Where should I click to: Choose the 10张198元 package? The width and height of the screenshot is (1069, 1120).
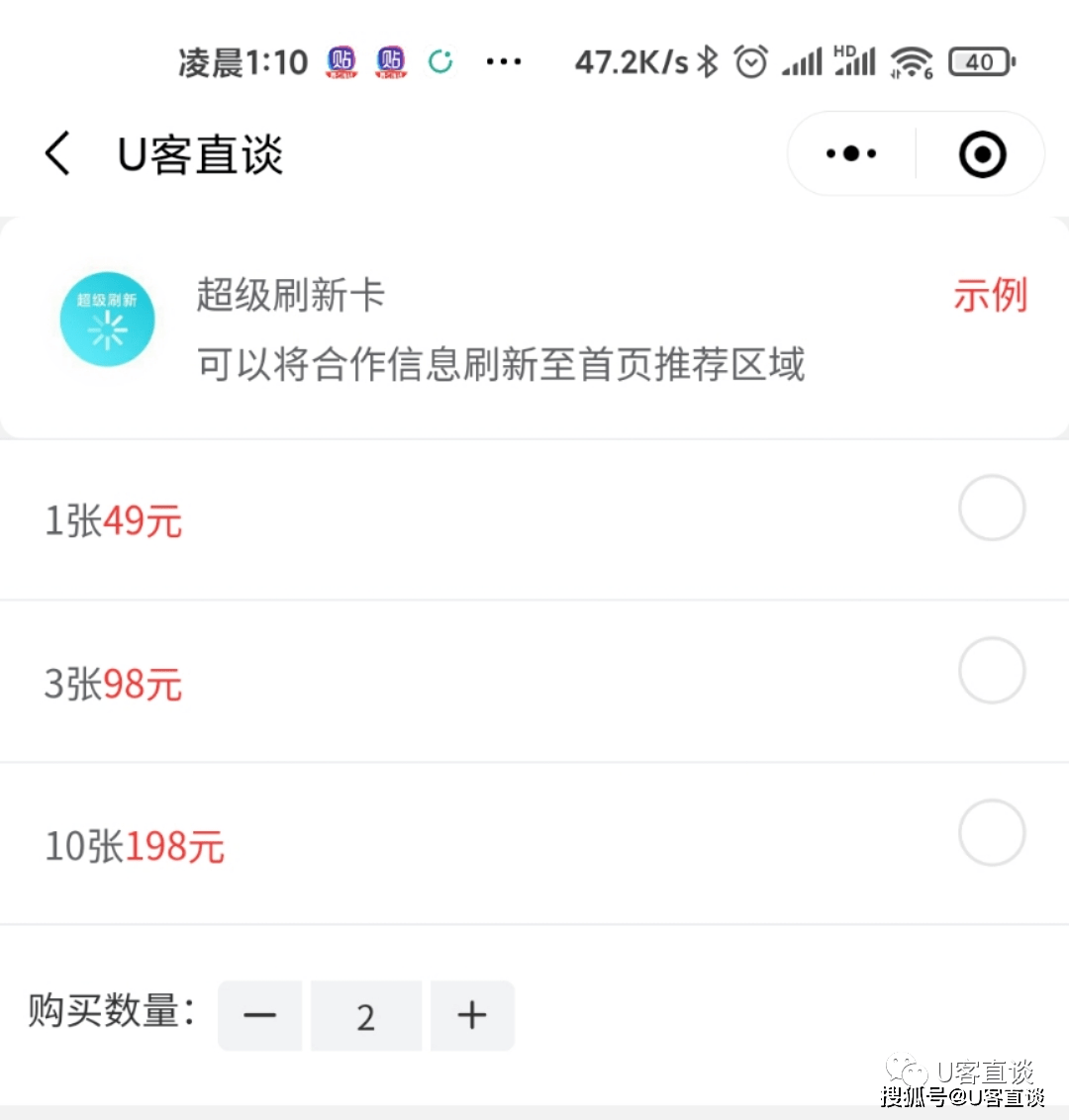(x=991, y=833)
